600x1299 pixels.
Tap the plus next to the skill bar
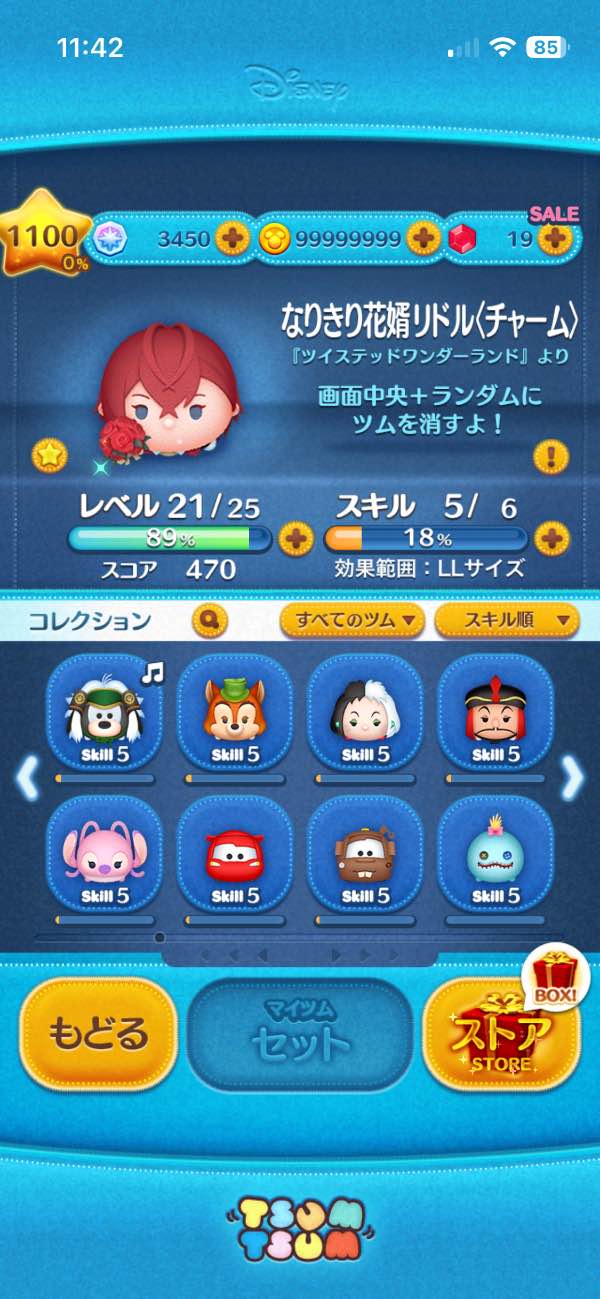551,540
